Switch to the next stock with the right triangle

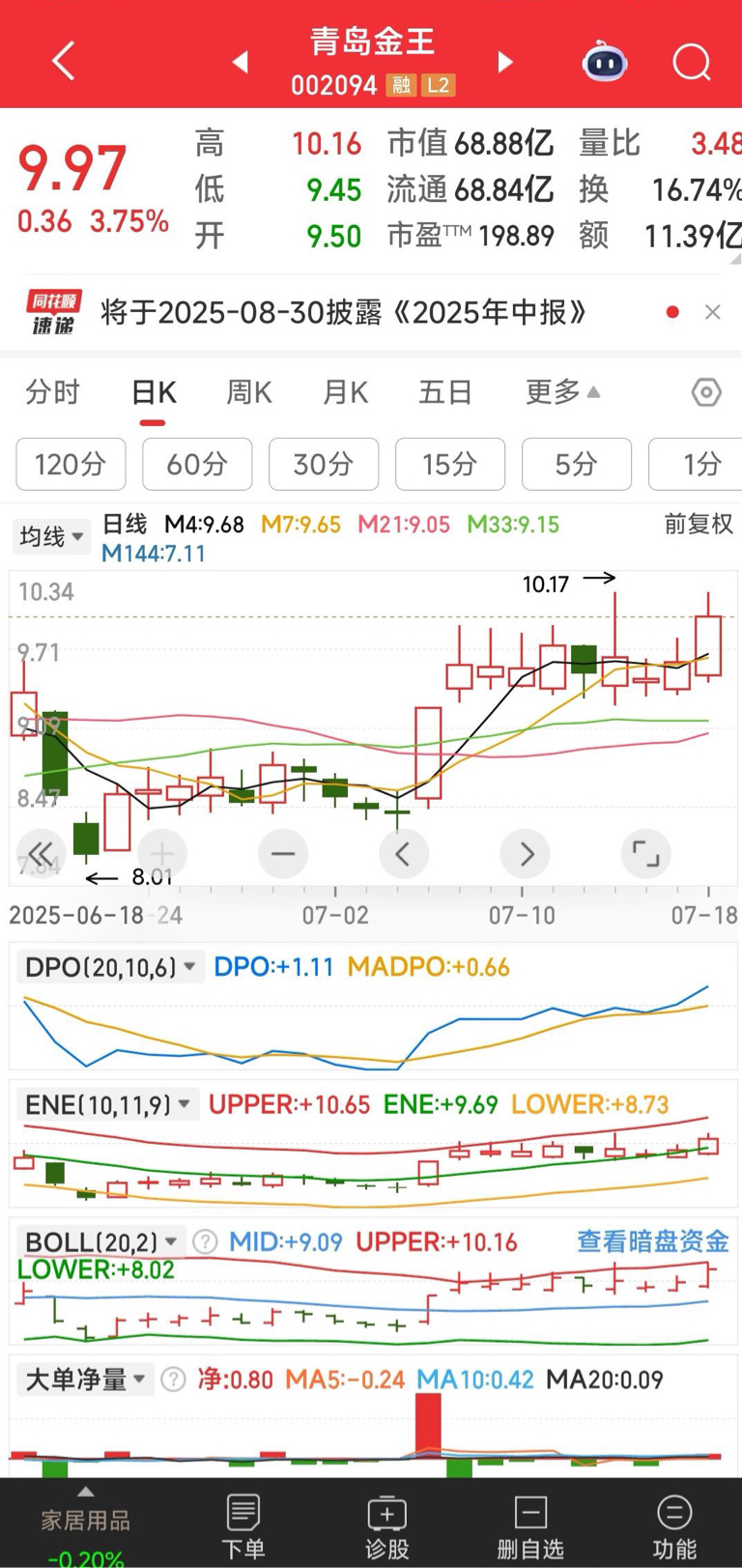click(504, 63)
